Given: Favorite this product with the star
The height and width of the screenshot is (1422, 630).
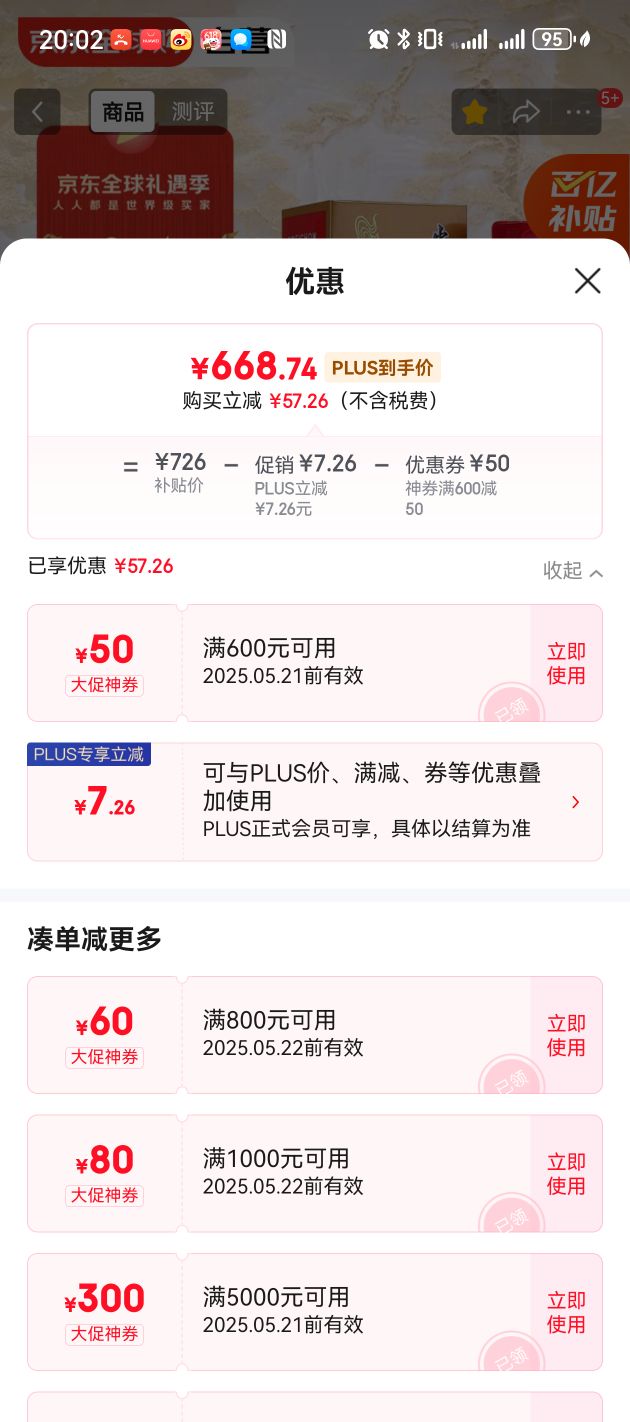Looking at the screenshot, I should point(475,113).
